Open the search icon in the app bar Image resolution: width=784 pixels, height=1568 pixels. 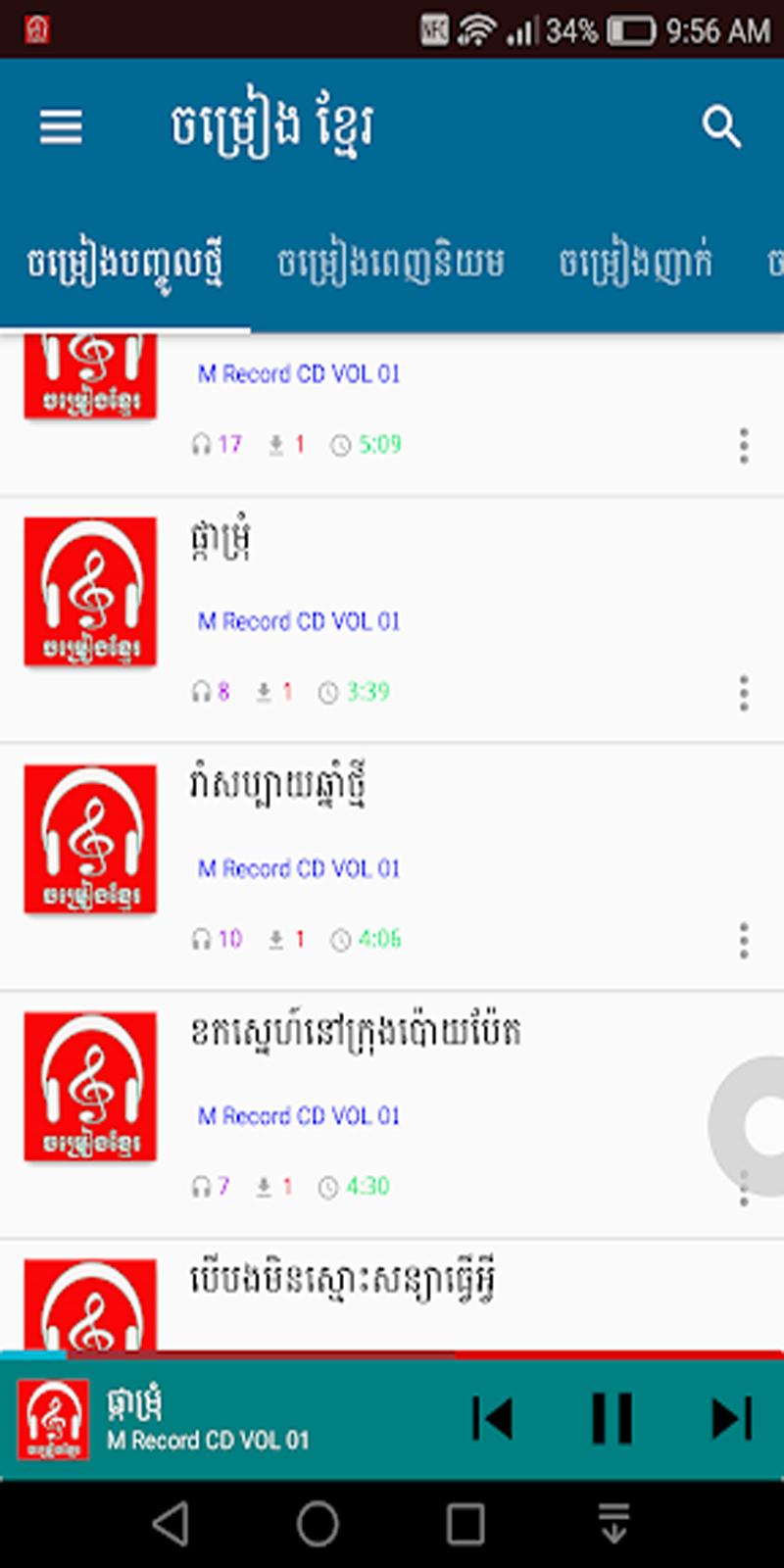tap(721, 127)
